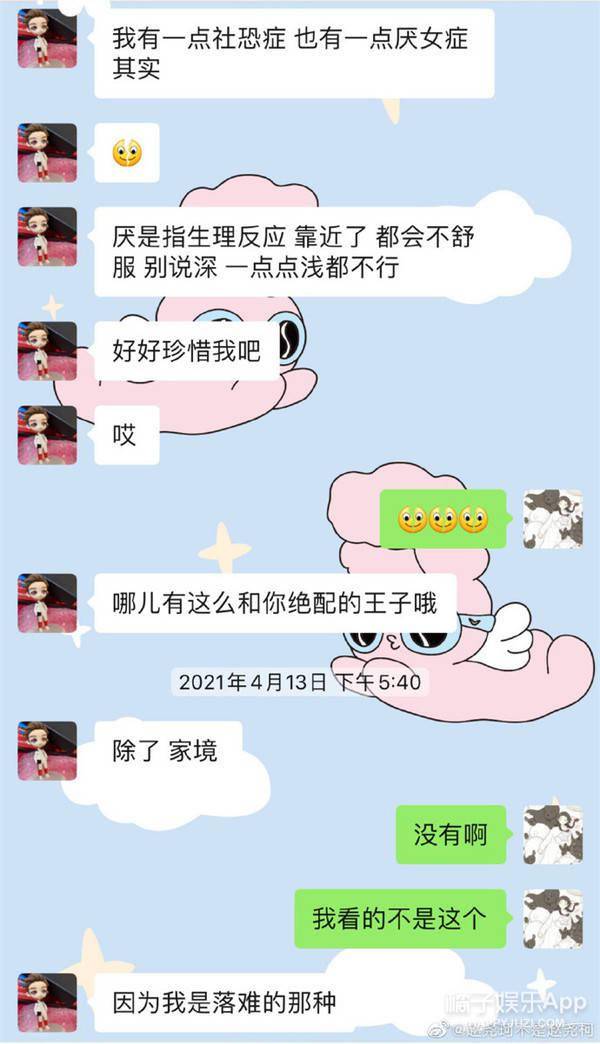Image resolution: width=600 pixels, height=1044 pixels.
Task: Tap own avatar next to '没有啊'
Action: (x=553, y=834)
